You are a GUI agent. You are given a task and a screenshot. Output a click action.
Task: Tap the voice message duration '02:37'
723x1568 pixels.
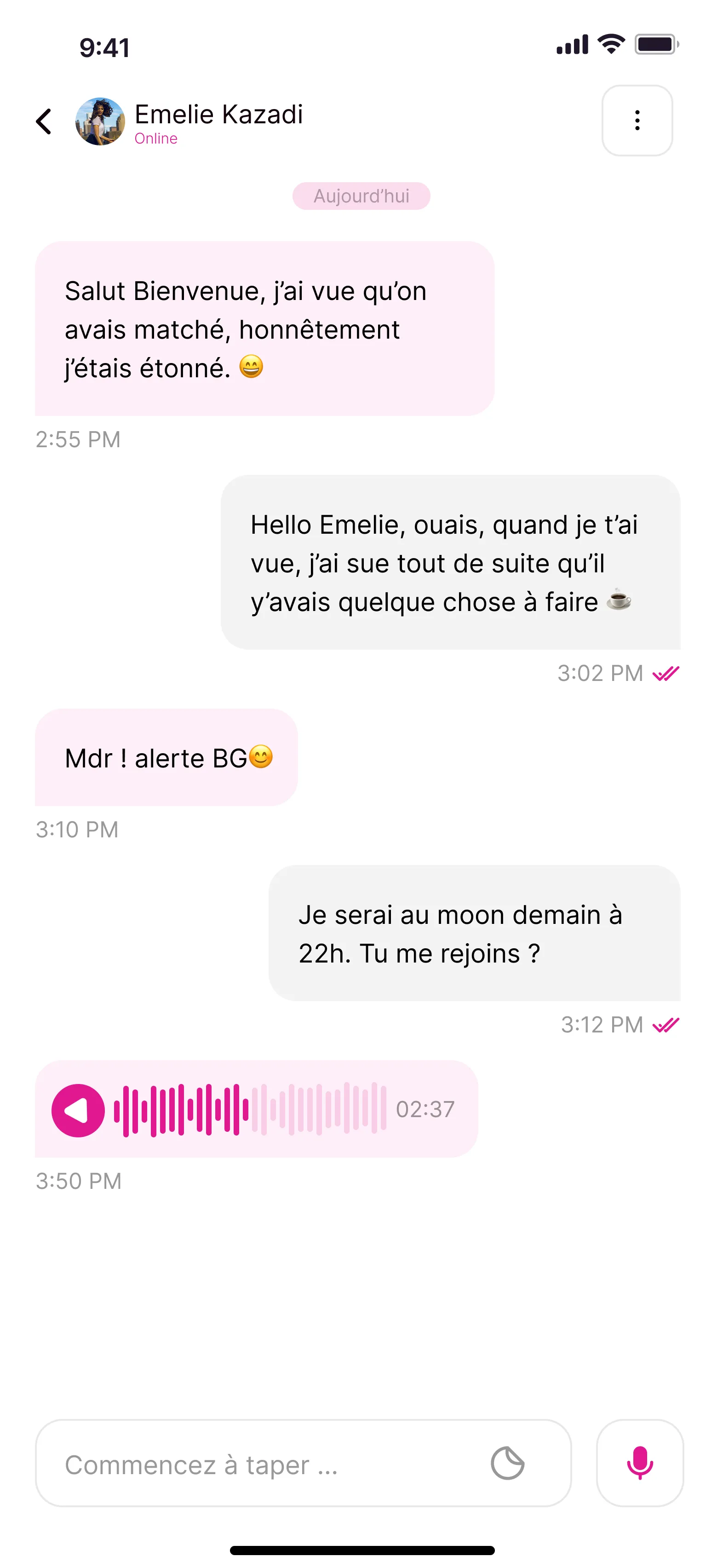click(x=425, y=1109)
